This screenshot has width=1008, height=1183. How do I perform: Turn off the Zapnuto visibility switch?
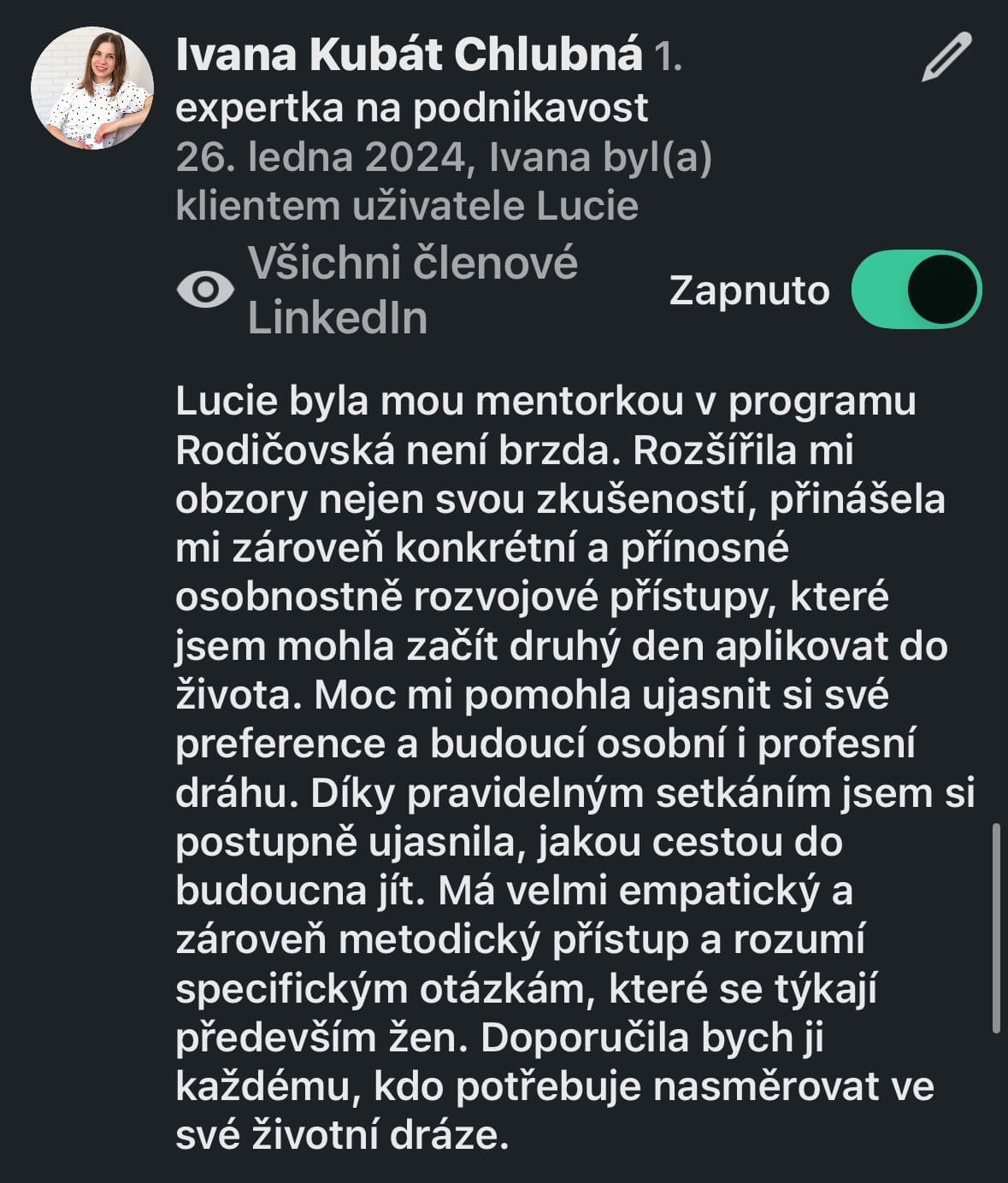pos(916,290)
